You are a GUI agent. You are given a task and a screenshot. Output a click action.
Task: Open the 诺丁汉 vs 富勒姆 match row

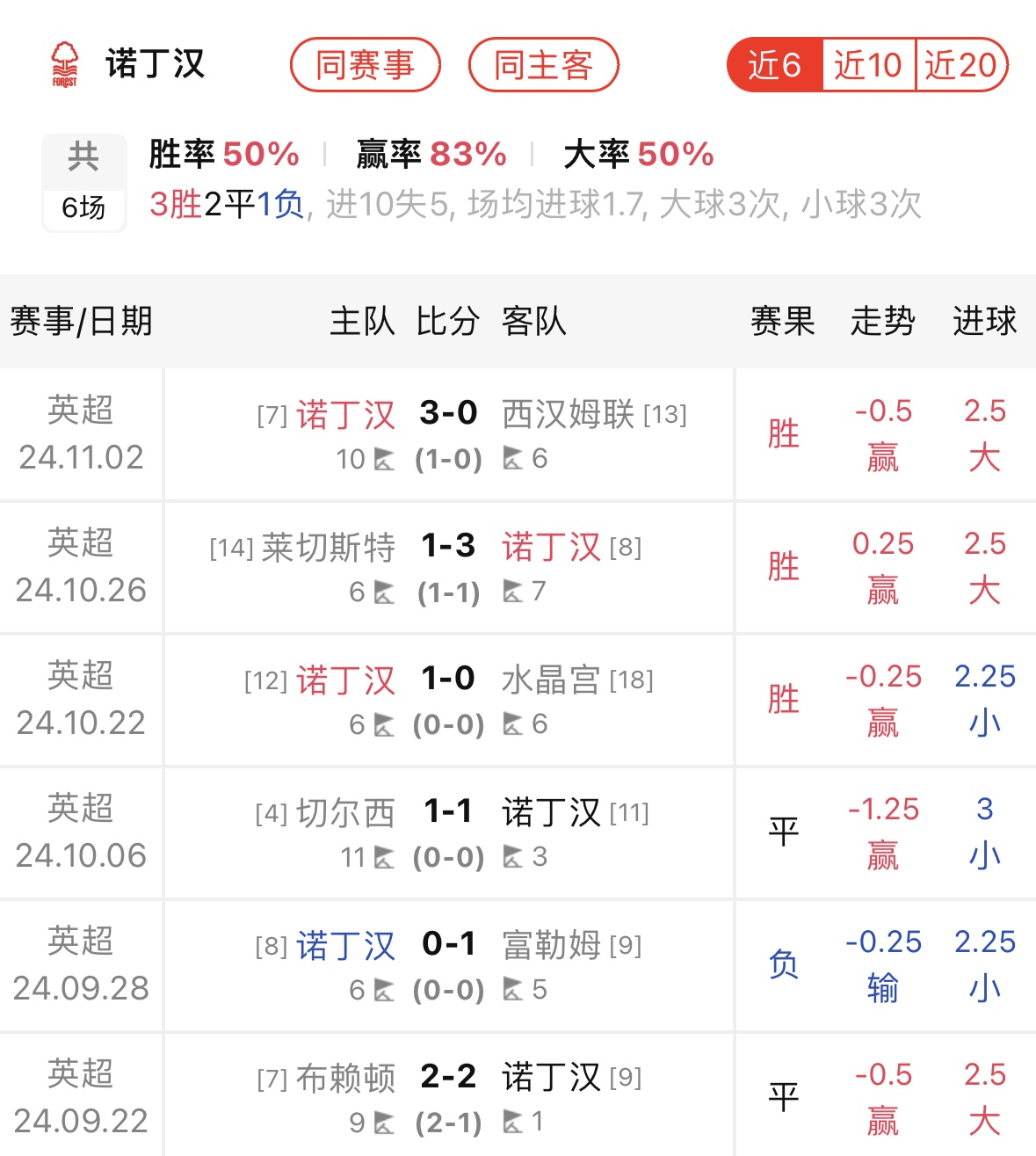point(448,965)
